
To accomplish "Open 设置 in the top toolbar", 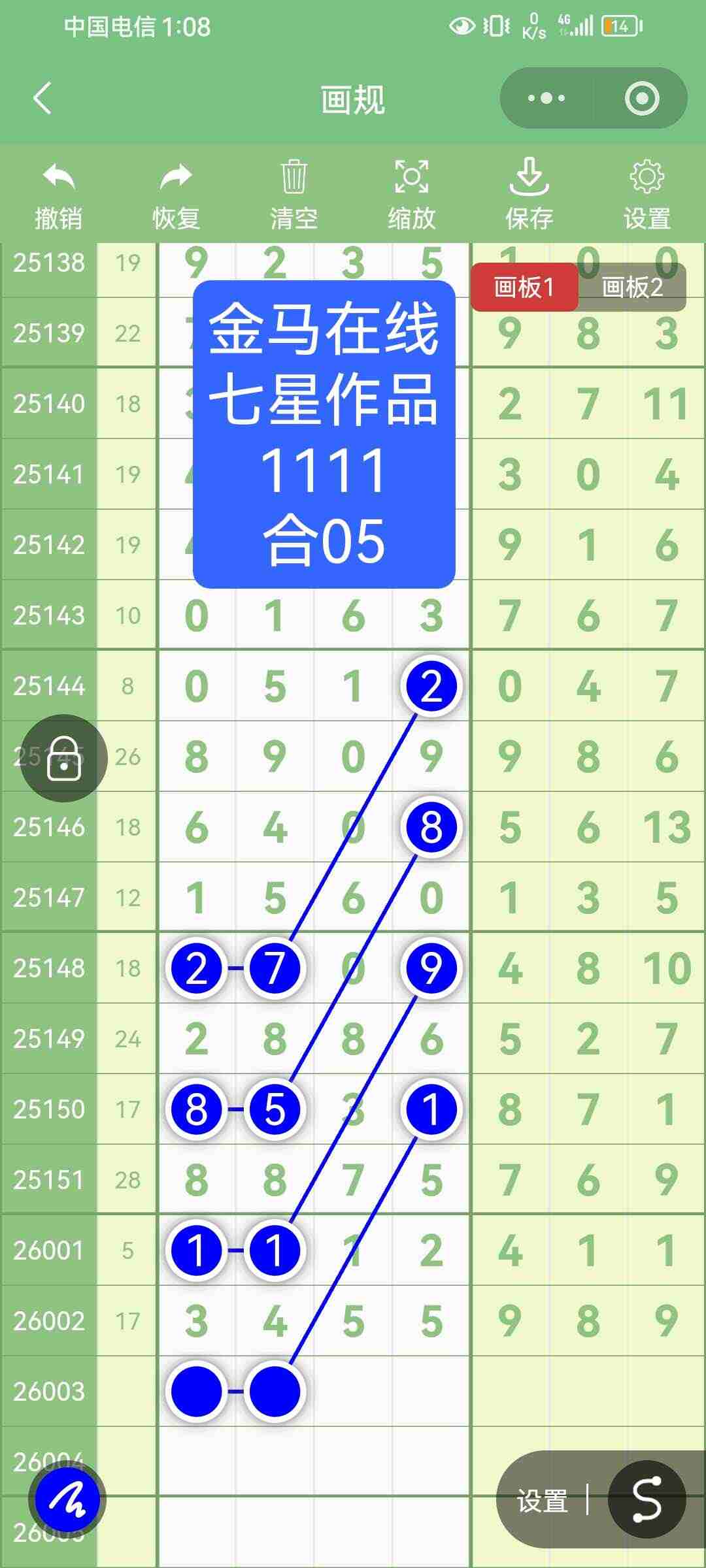I will (647, 195).
